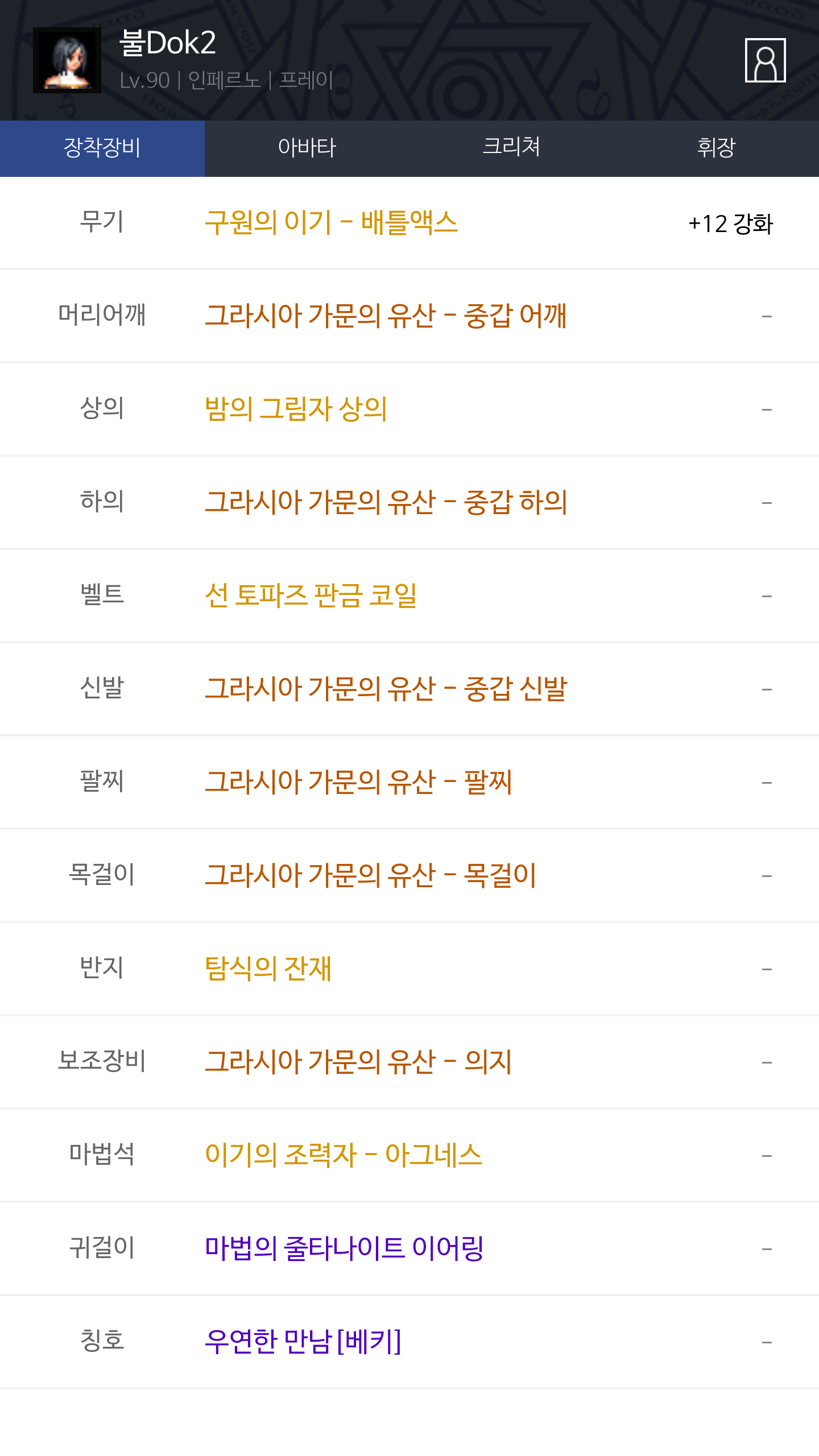This screenshot has width=819, height=1456.
Task: Open 그라시아 가문의 유산 – 의지
Action: (358, 1062)
